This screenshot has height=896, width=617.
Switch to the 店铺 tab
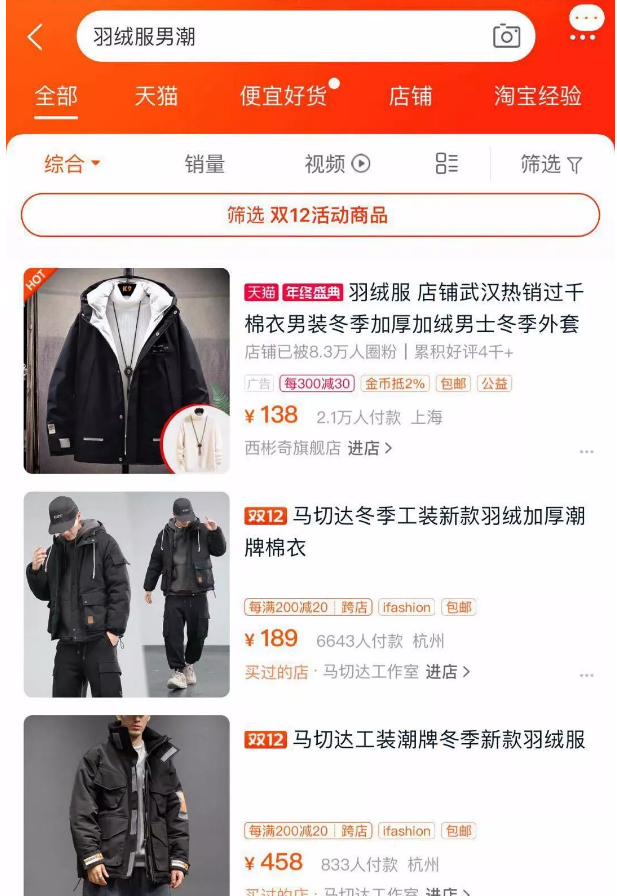(410, 96)
